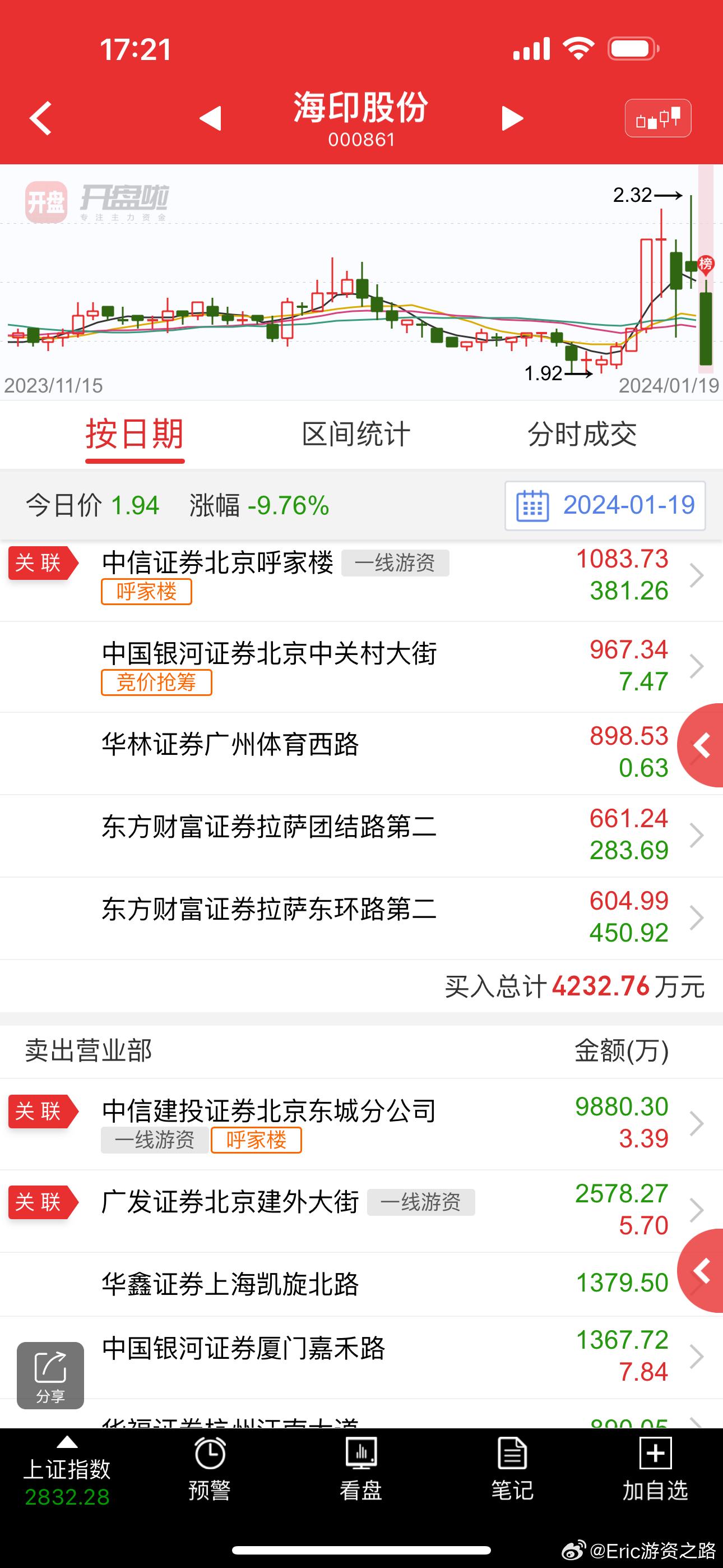Tap the left triangle for previous stock

[210, 119]
